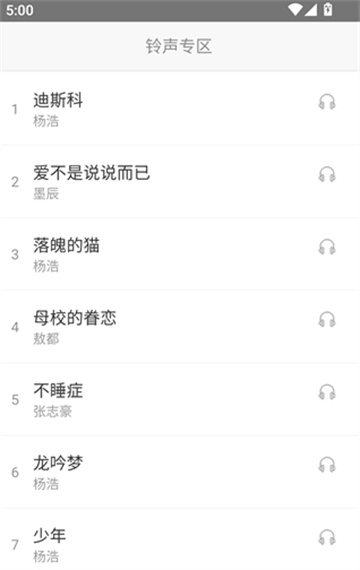
Task: Tap the headphone icon for 不睡症
Action: point(327,392)
